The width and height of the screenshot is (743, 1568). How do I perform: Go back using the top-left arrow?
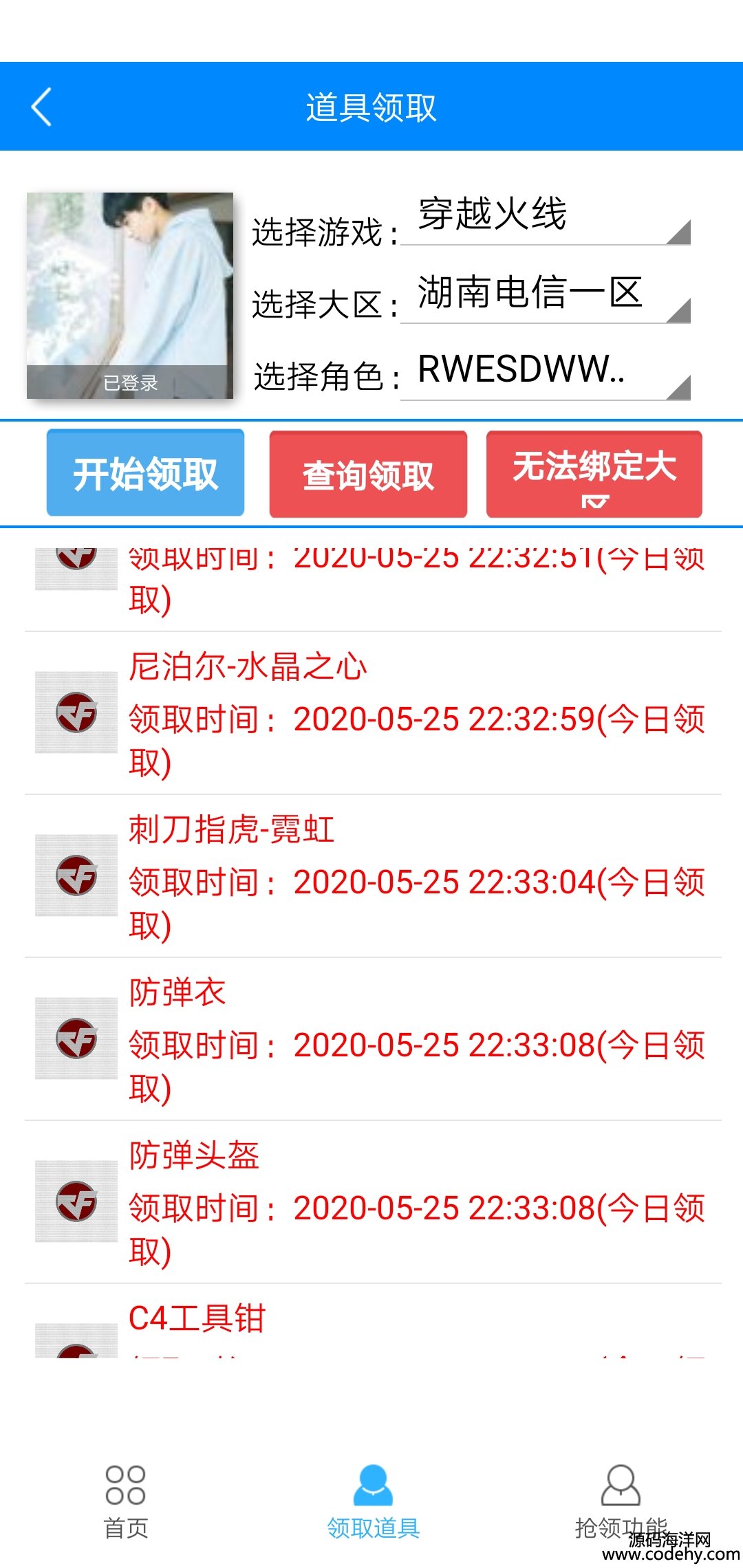[42, 107]
